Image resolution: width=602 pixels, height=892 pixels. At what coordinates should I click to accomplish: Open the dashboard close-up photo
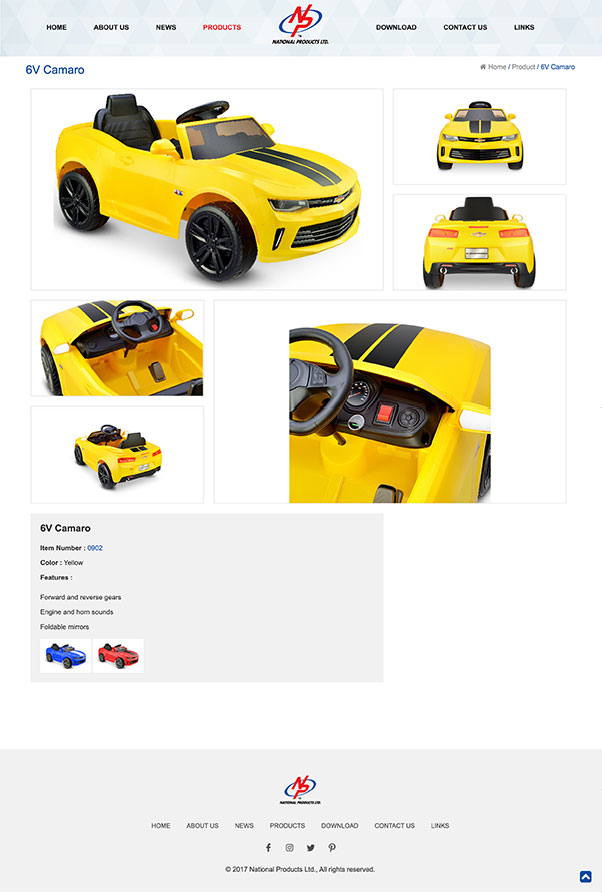coord(390,402)
